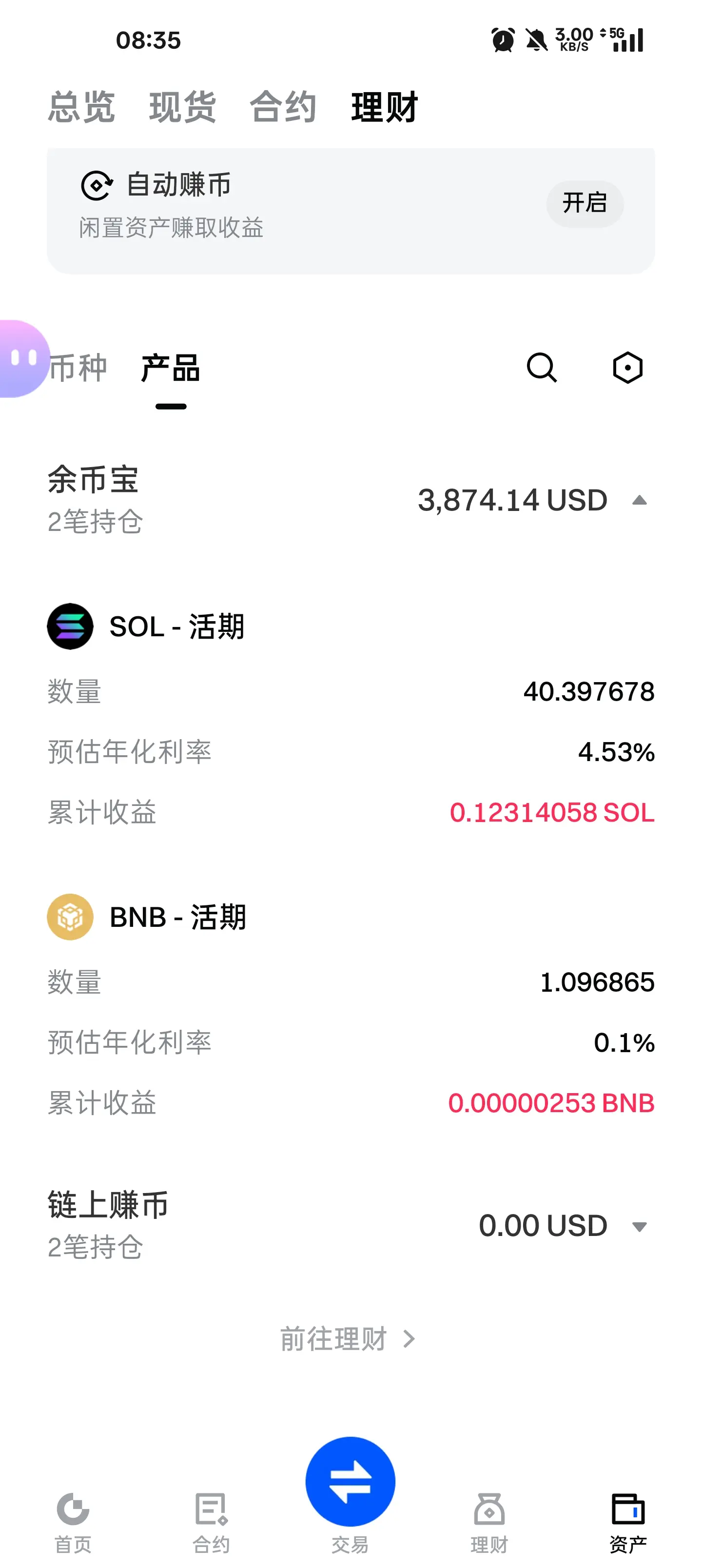The image size is (702, 1568).
Task: Switch to the 总览 tab
Action: pyautogui.click(x=81, y=107)
